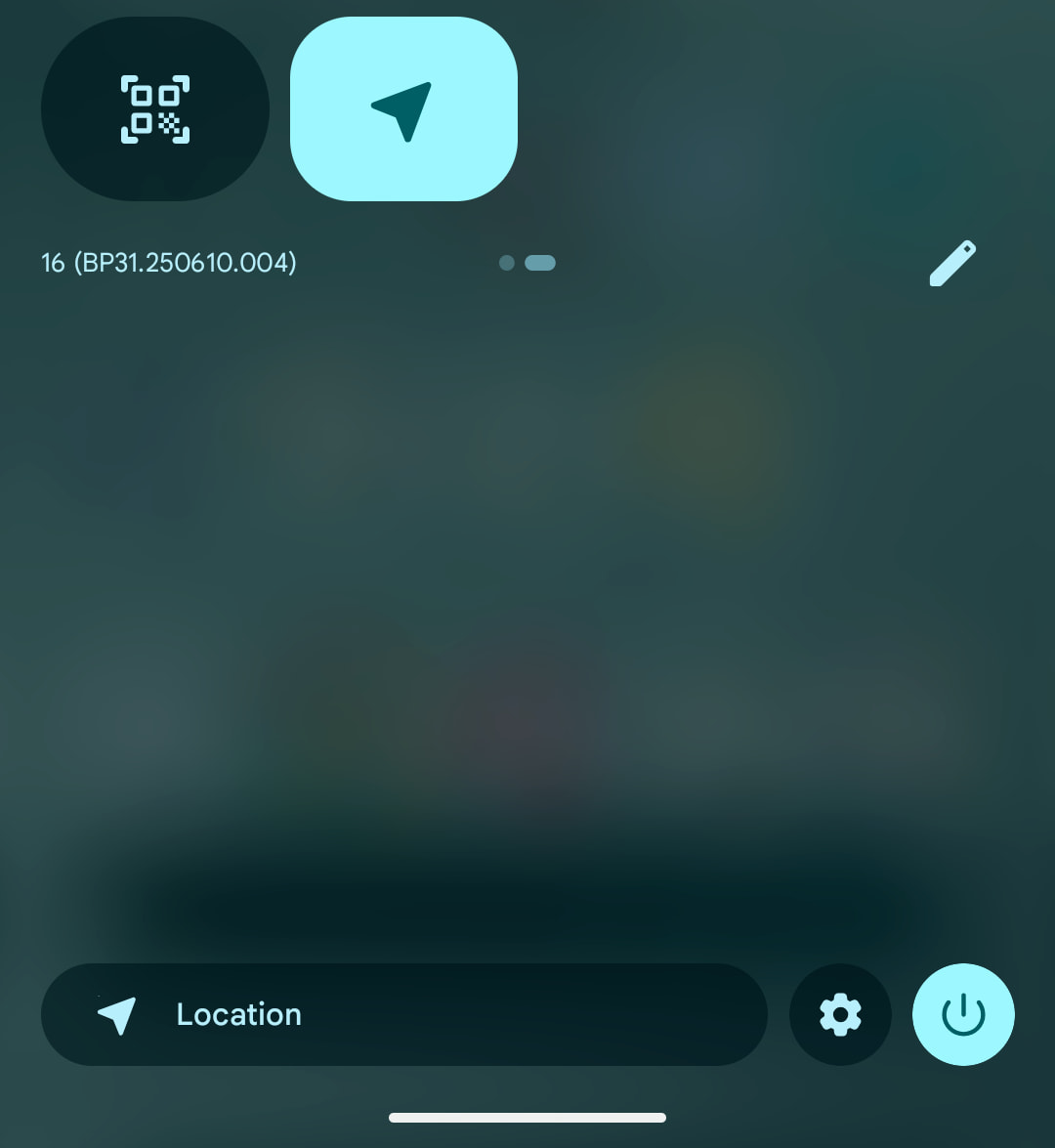Toggle the Location quick settings tile
This screenshot has height=1148, width=1055.
tap(403, 109)
